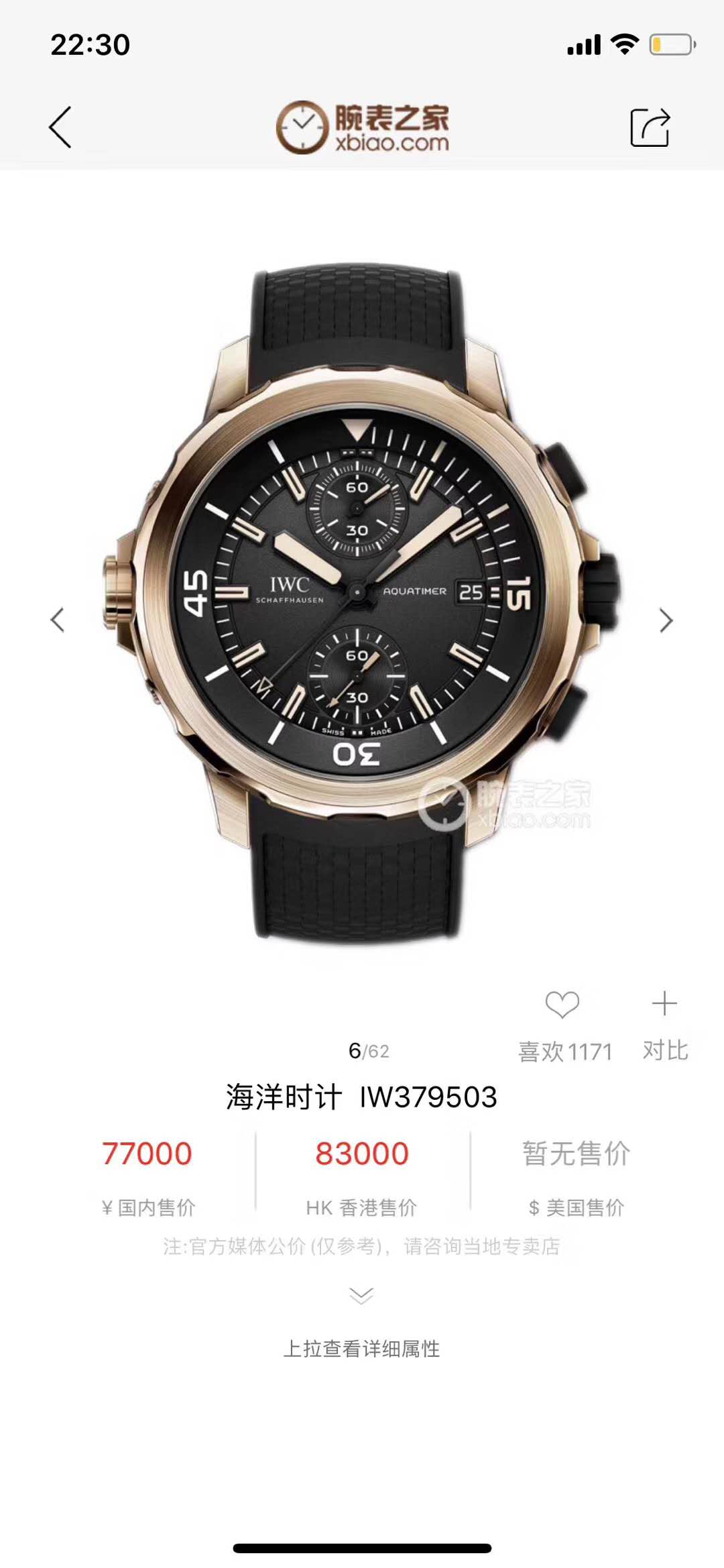The image size is (724, 1568).
Task: Like this watch with the heart icon
Action: 562,1005
